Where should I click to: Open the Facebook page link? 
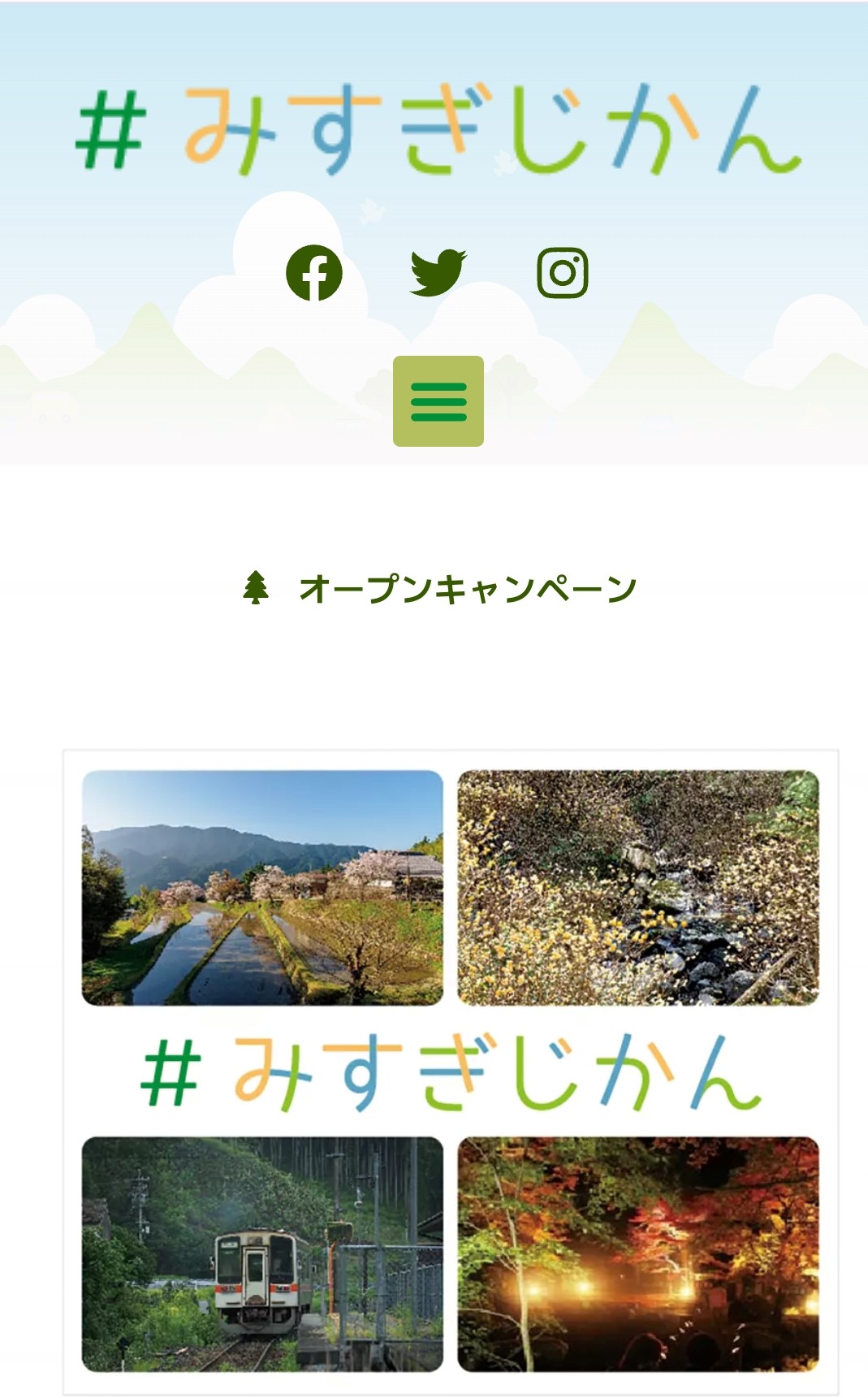[314, 273]
